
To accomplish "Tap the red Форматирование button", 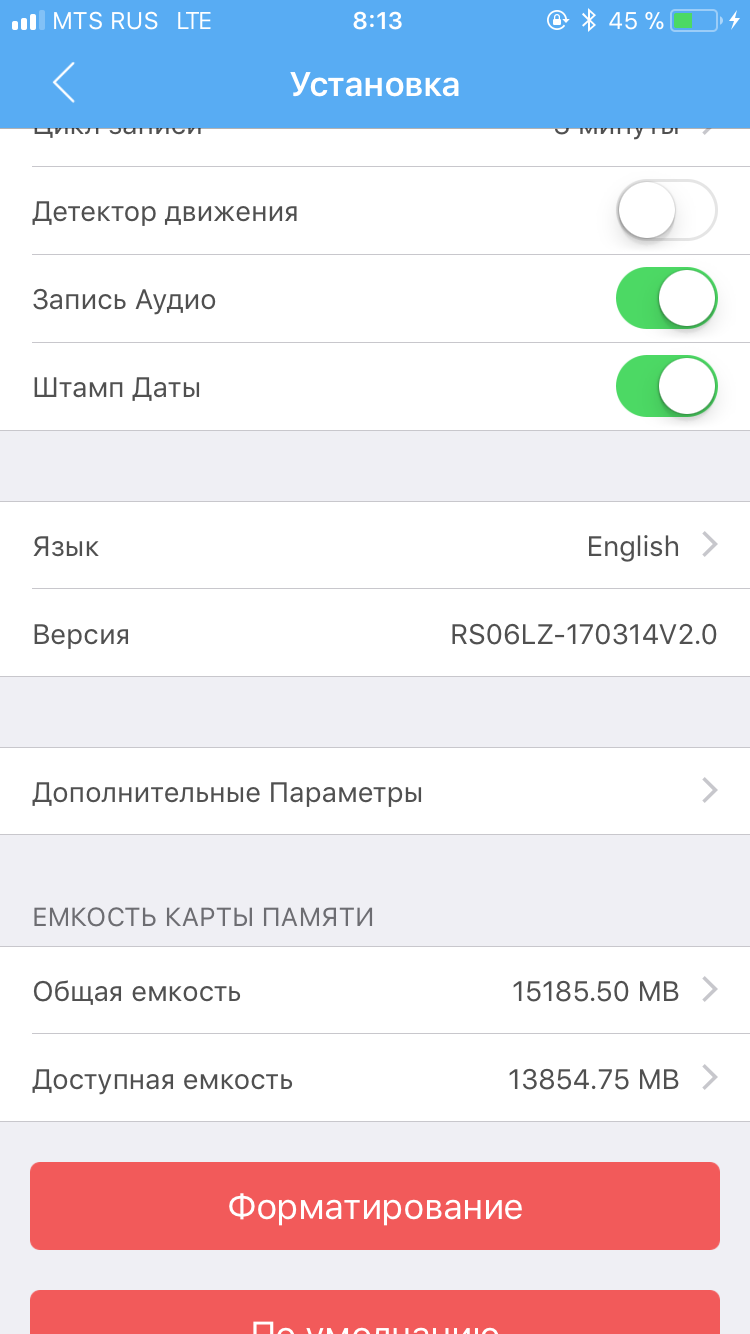I will (375, 1206).
